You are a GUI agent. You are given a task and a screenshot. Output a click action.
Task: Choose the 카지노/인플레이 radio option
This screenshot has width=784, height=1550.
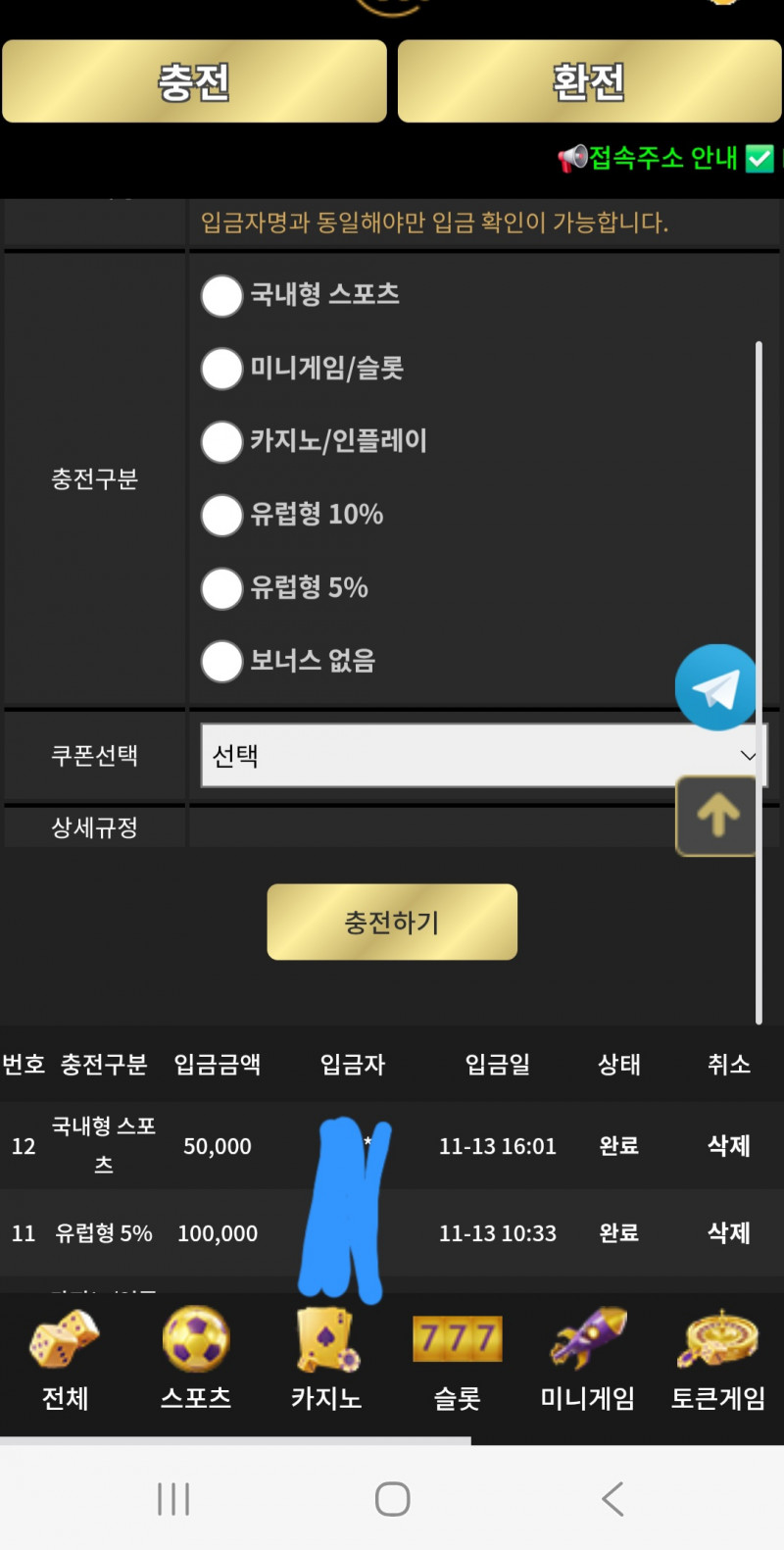point(222,441)
